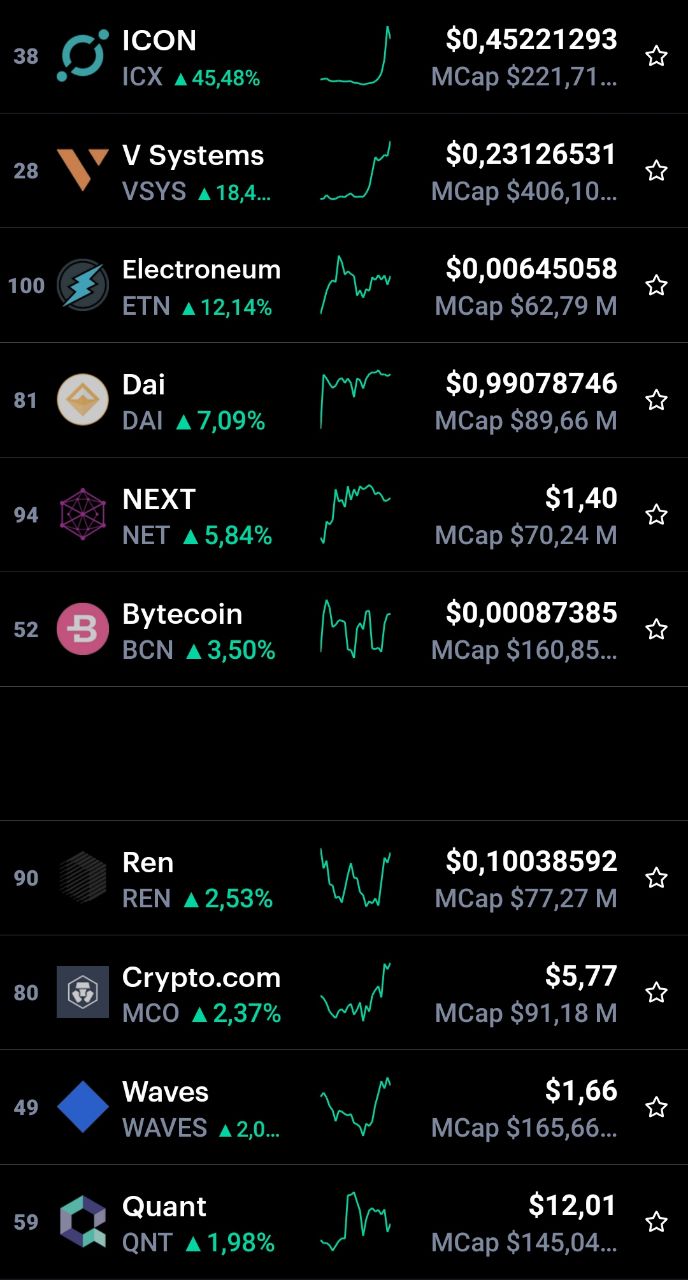The width and height of the screenshot is (688, 1280).
Task: Star the Crypto.com coin
Action: point(656,993)
